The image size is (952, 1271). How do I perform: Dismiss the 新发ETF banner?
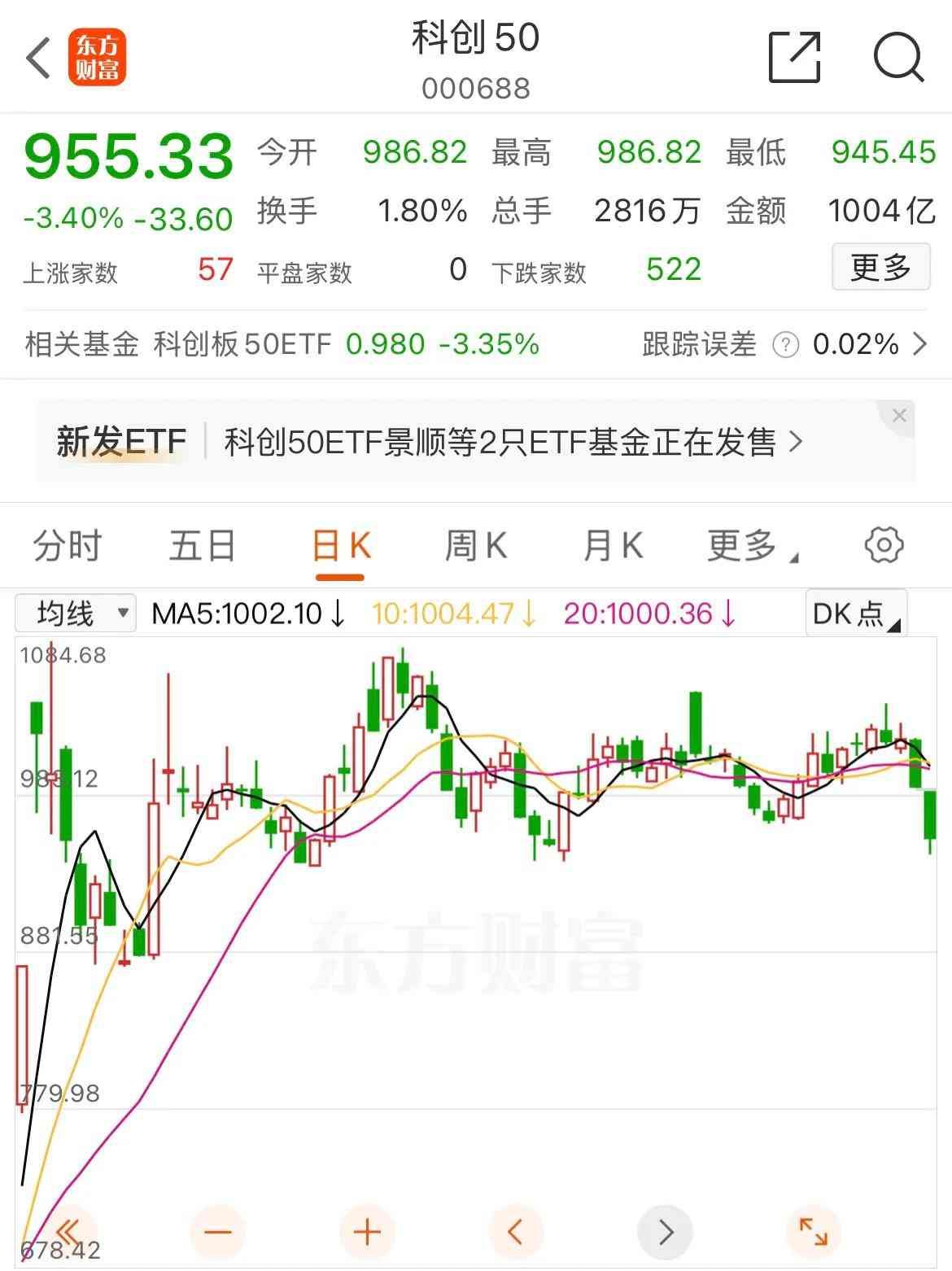click(899, 416)
